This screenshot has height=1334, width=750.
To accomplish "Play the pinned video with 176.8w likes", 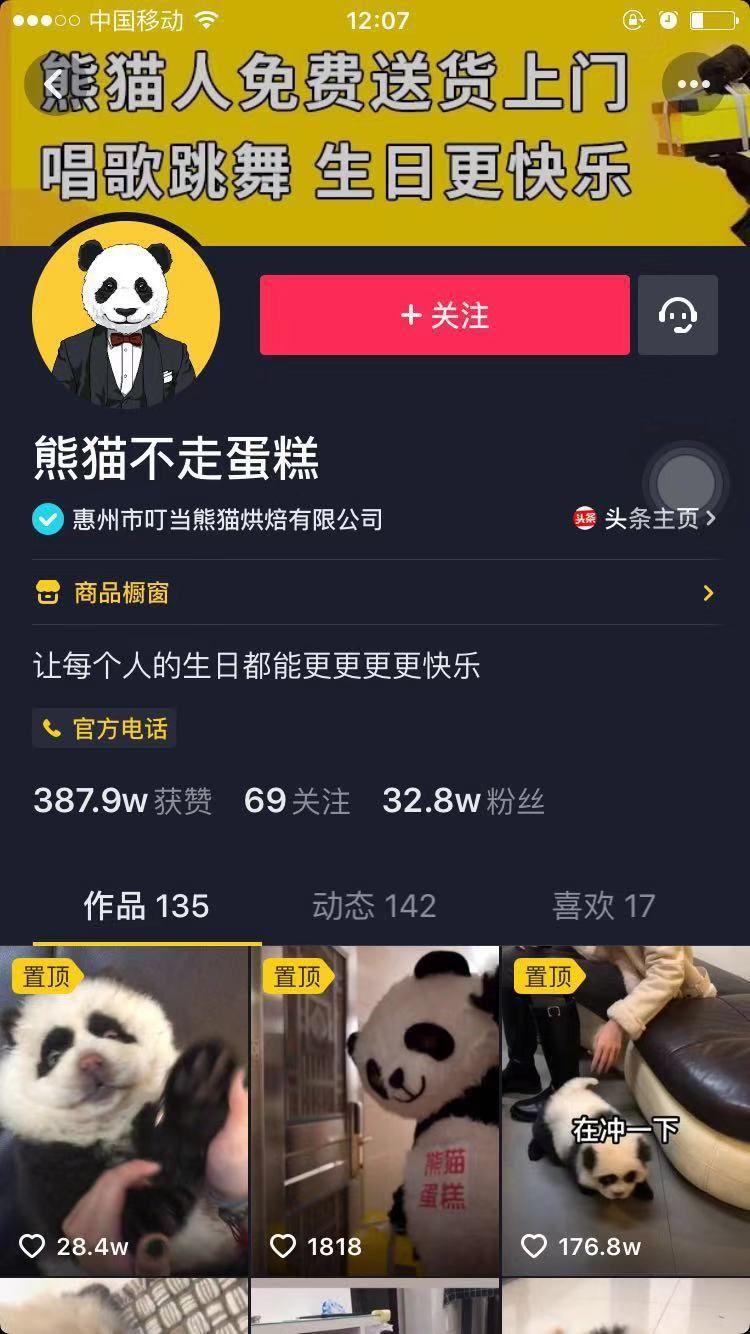I will [626, 1110].
